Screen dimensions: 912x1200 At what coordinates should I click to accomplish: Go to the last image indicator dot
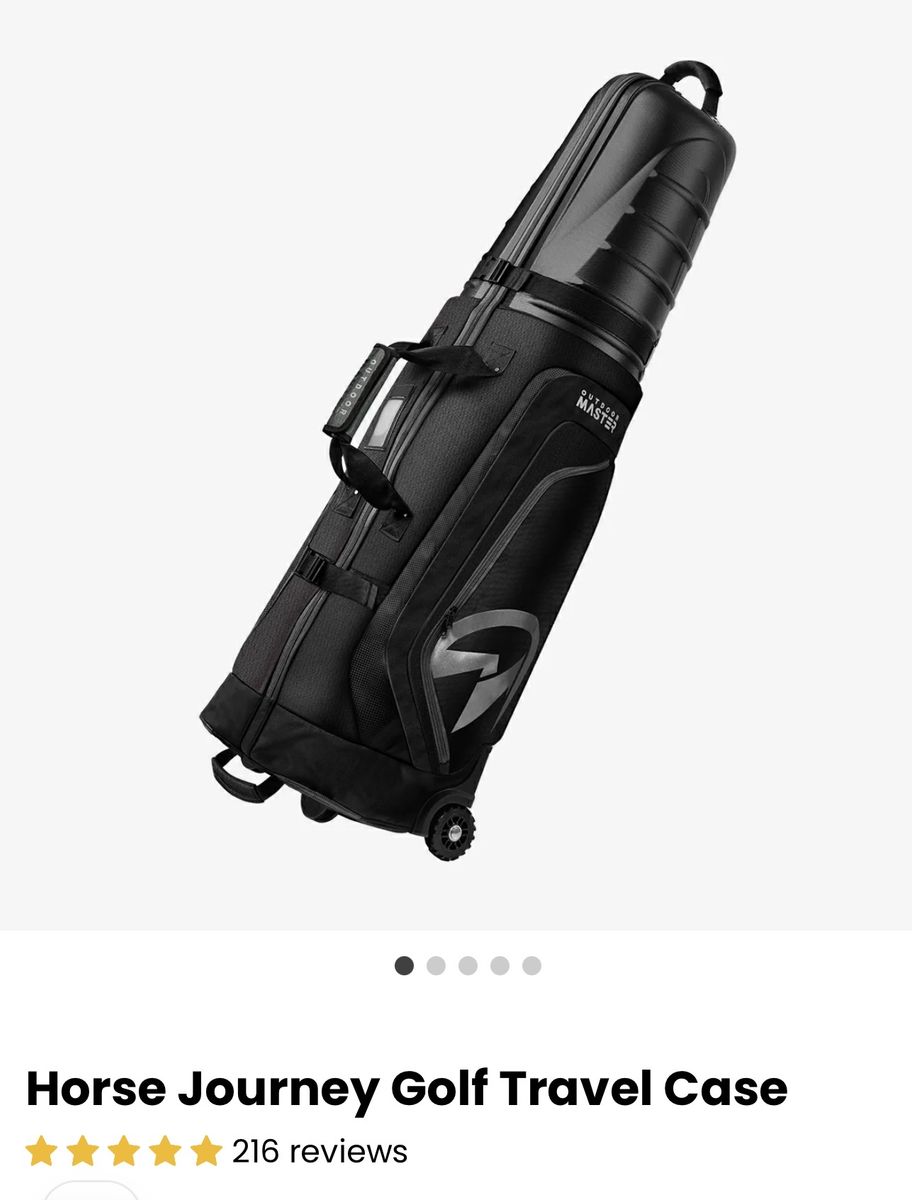[532, 965]
